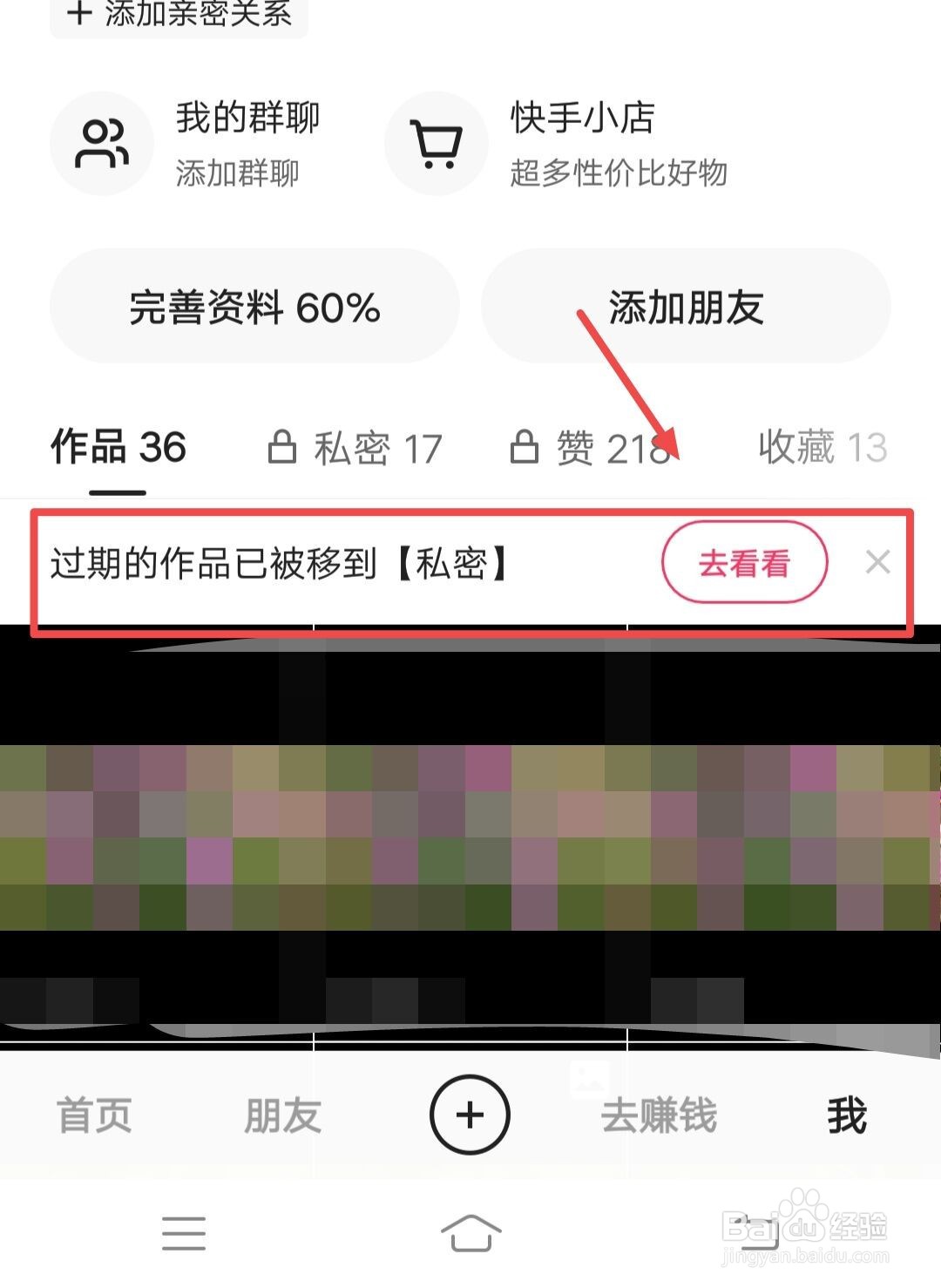Dismiss the 过期的作品 notification banner
This screenshot has width=941, height=1288.
pyautogui.click(x=879, y=563)
